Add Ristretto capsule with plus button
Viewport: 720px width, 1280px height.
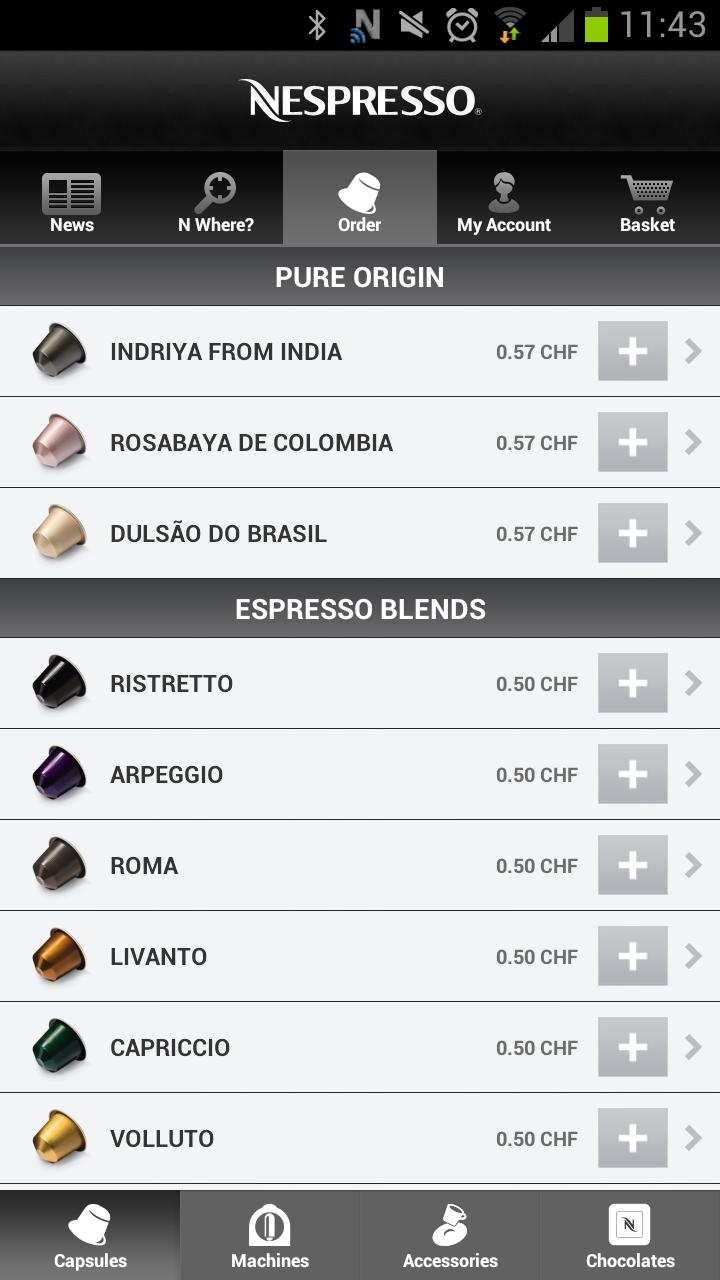point(633,683)
